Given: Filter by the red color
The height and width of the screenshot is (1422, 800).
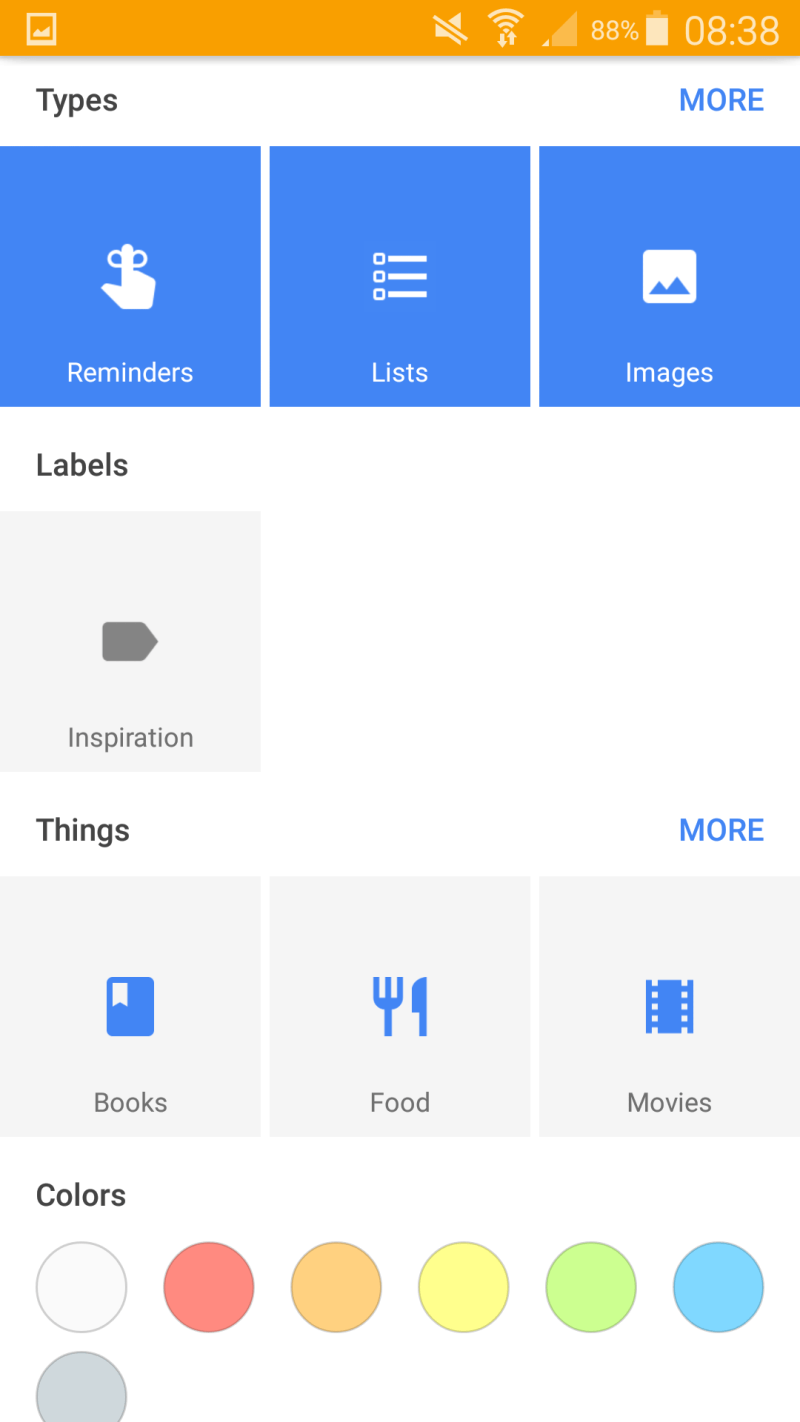Looking at the screenshot, I should [209, 1287].
